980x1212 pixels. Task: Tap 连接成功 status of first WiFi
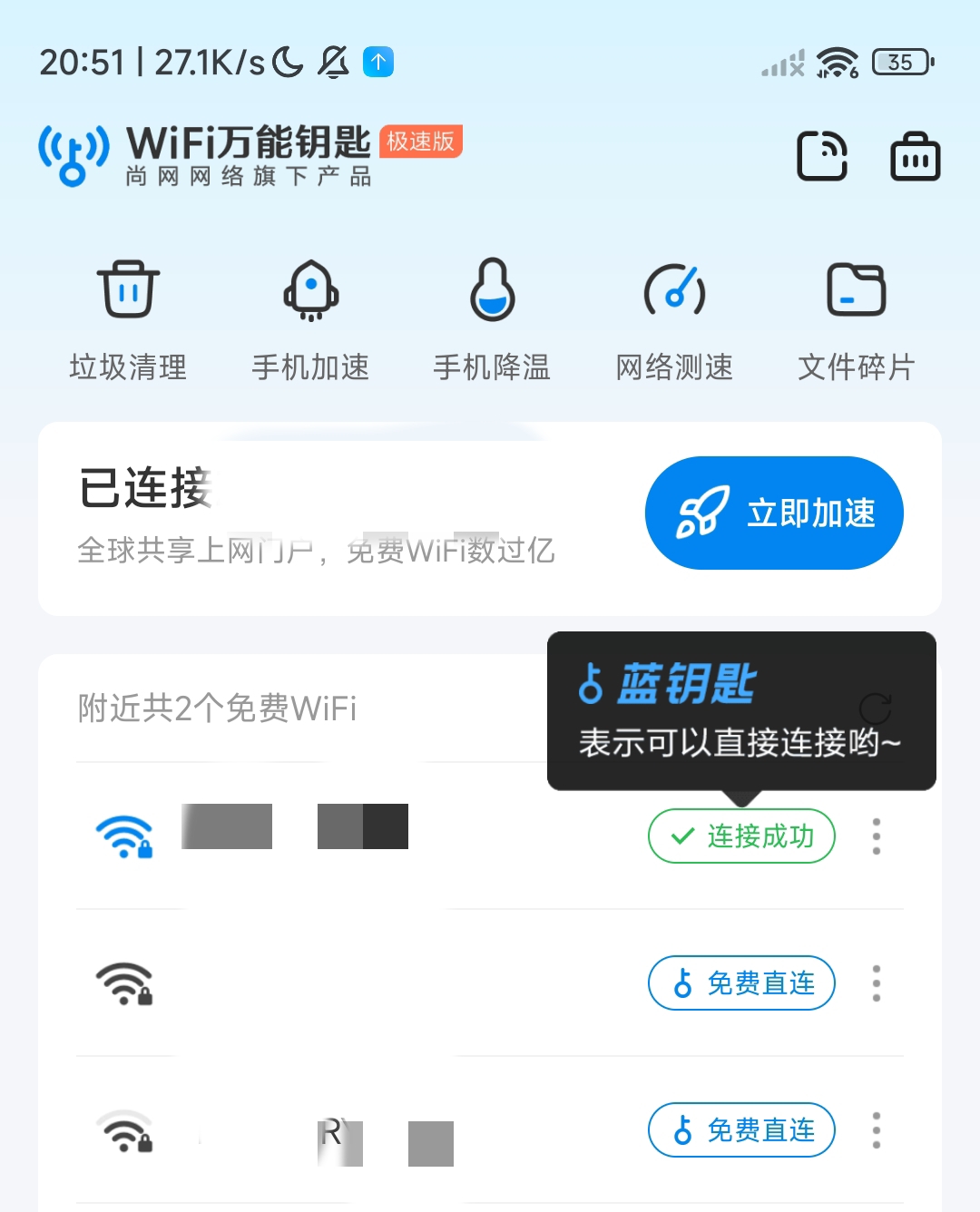(x=740, y=836)
